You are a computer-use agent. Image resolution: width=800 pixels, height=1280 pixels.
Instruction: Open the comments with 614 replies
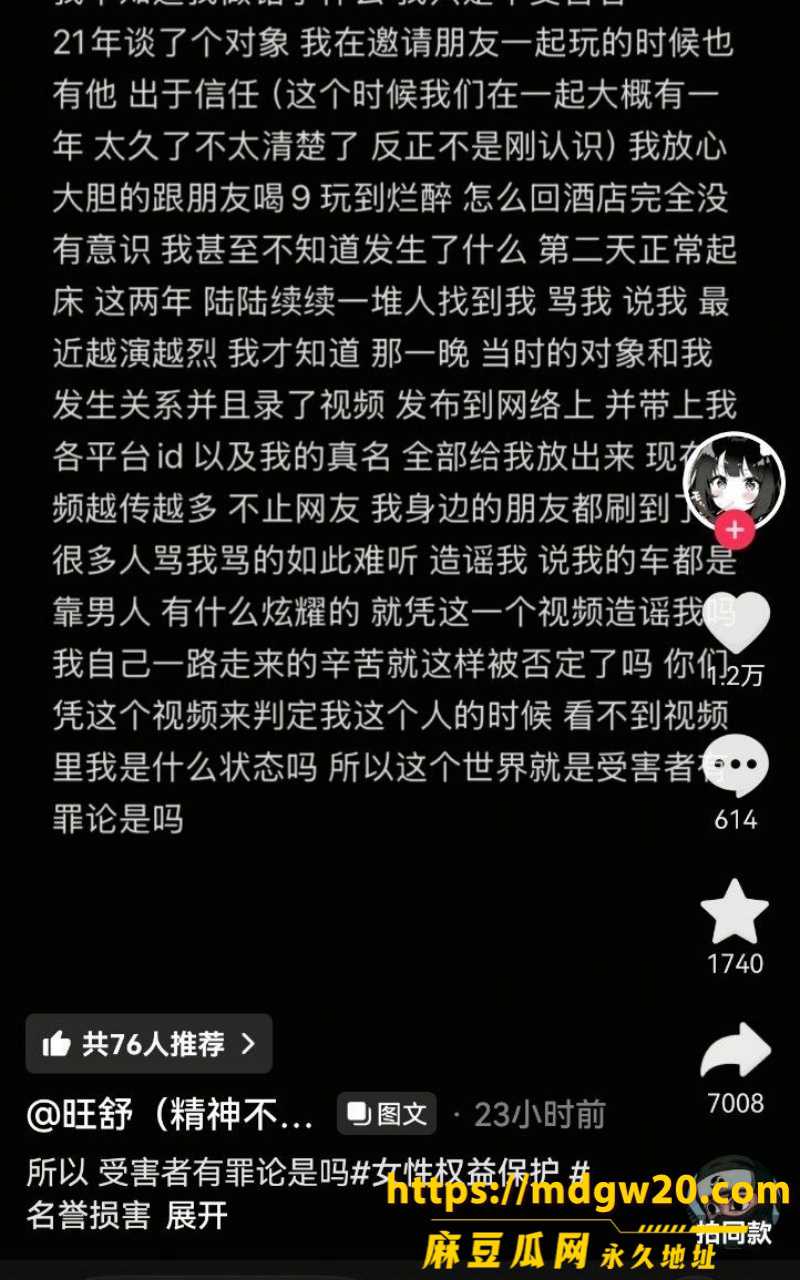(736, 765)
